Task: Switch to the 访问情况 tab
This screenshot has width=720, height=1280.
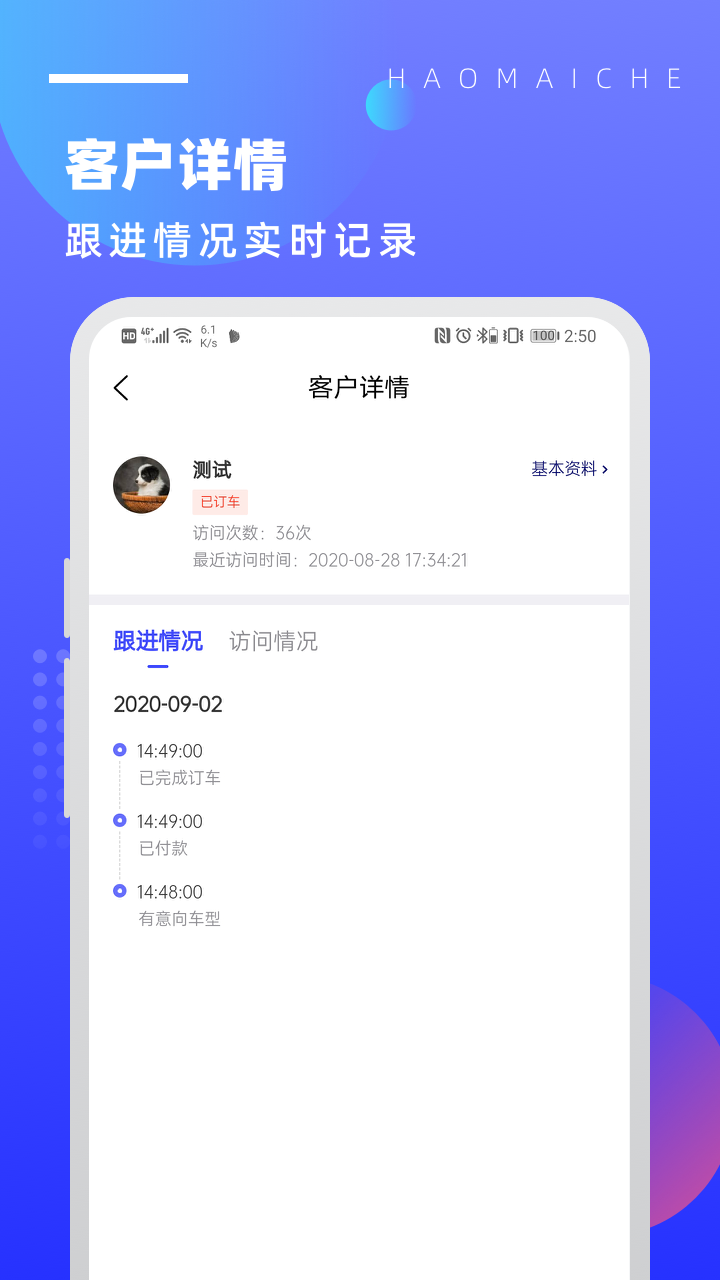Action: (x=273, y=641)
